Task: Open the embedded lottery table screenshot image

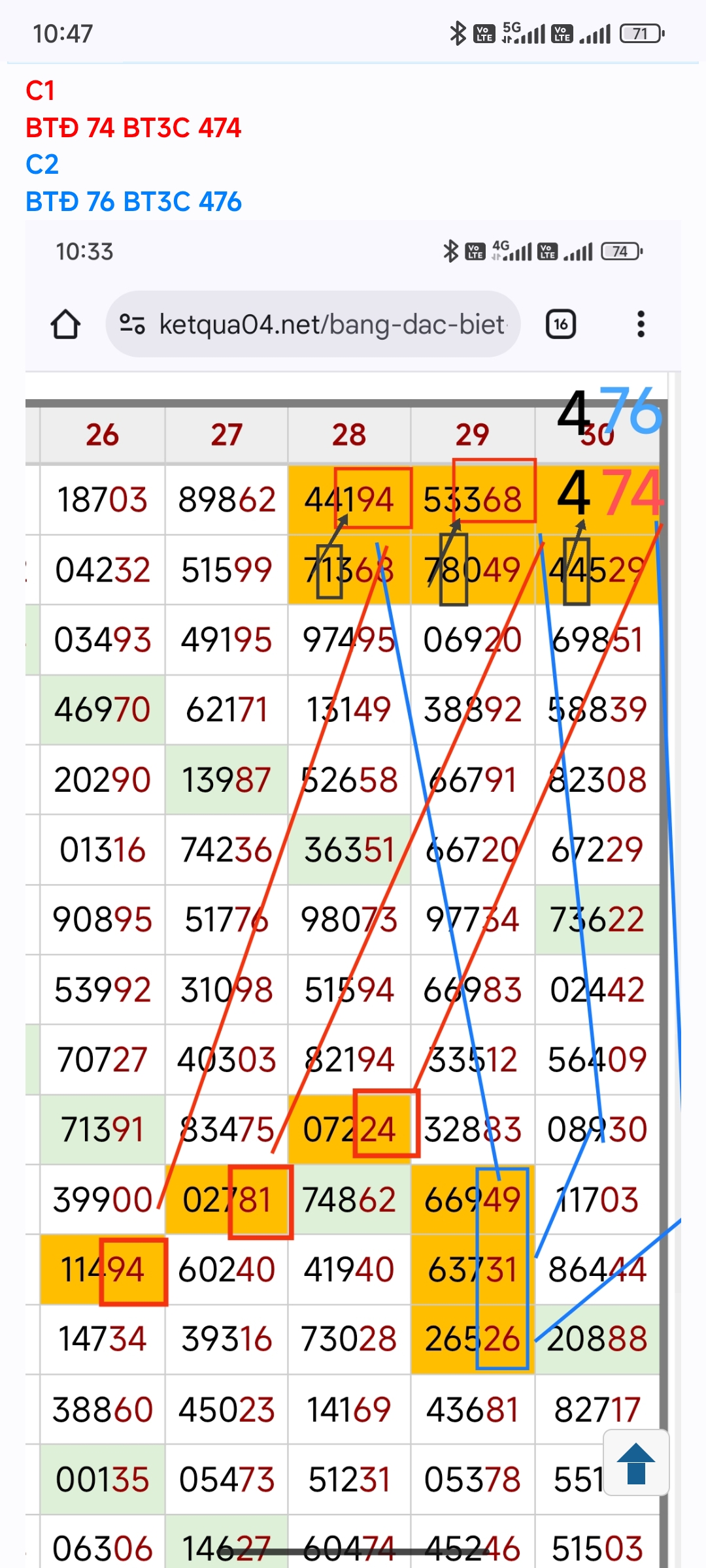Action: tap(353, 915)
